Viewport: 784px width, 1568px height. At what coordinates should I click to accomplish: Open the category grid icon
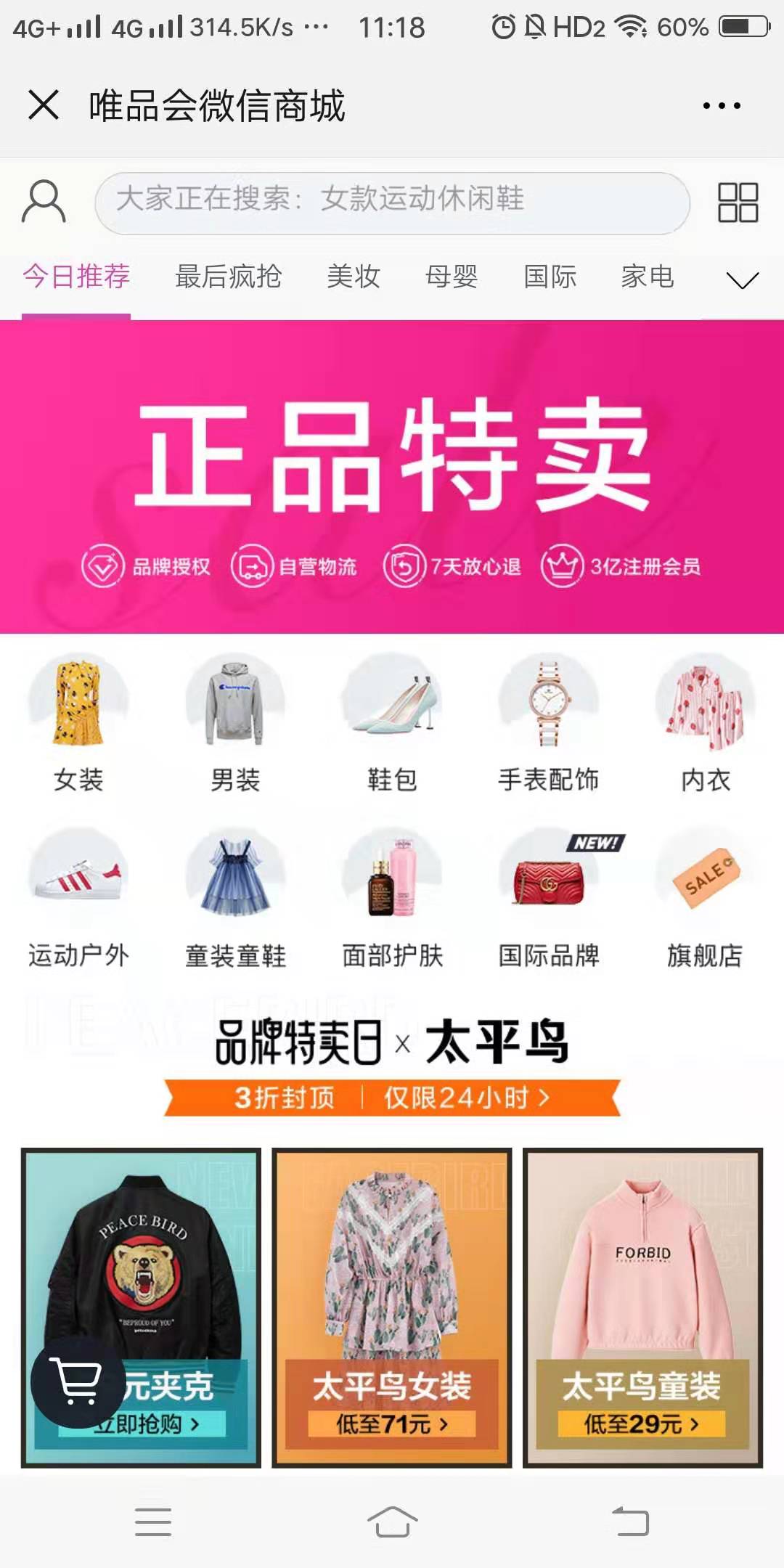point(738,202)
